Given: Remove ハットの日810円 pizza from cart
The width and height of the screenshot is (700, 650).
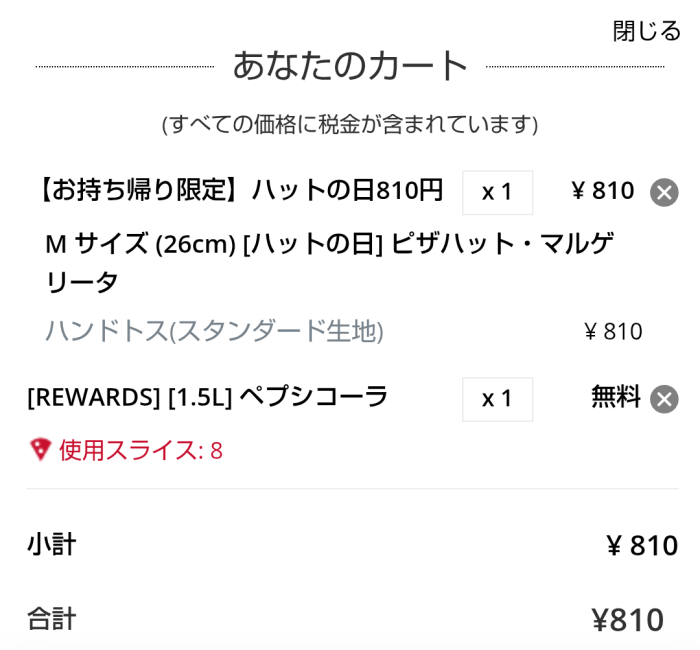Looking at the screenshot, I should coord(664,192).
